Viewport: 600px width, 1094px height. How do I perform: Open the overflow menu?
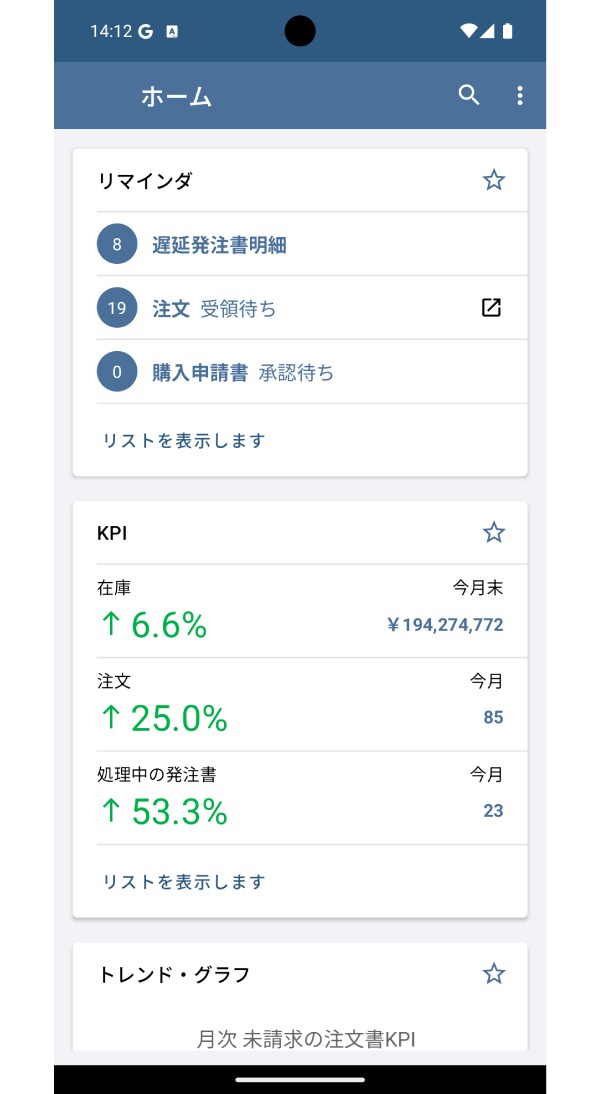point(520,96)
